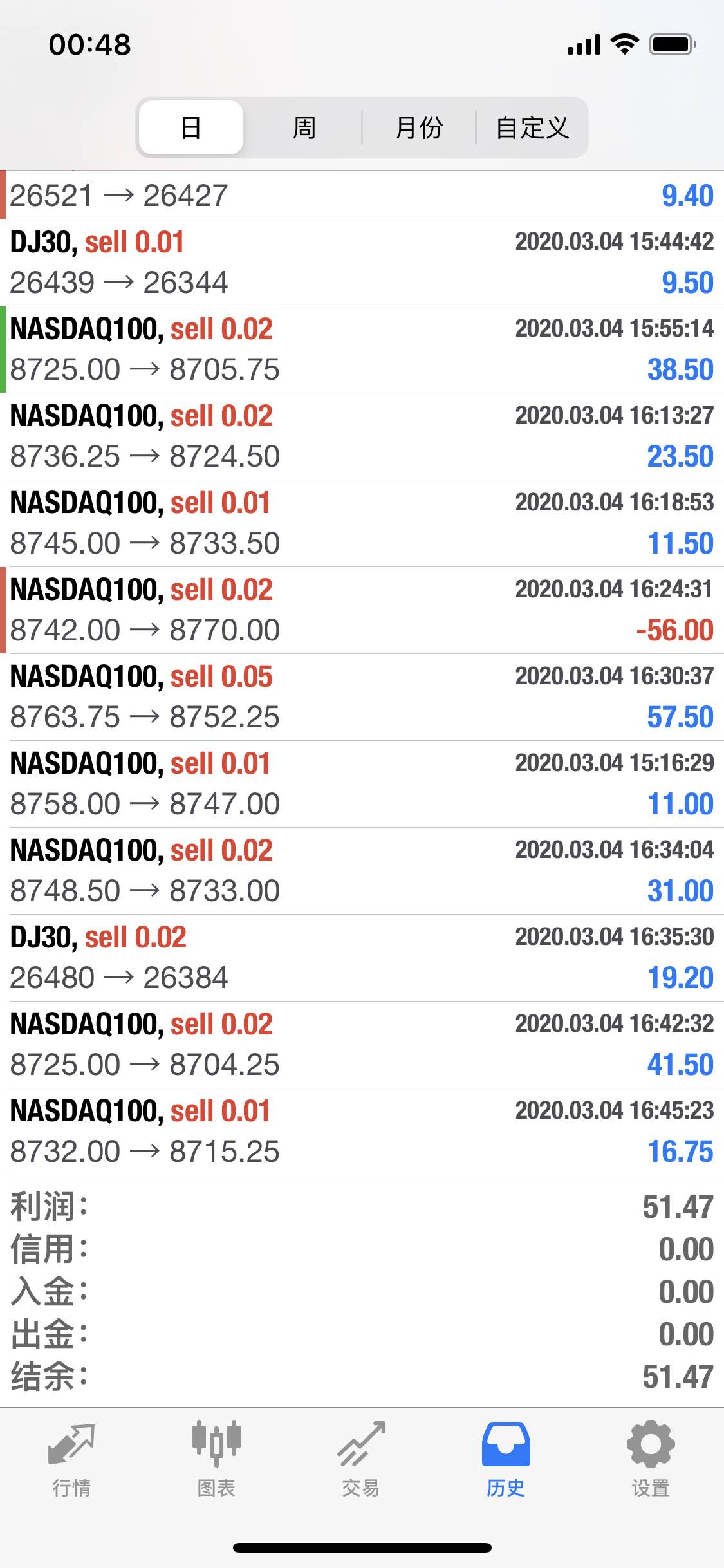Expand the NASDAQ100 deal with profit 38.50
Screen dimensions: 724x1568
pos(362,350)
